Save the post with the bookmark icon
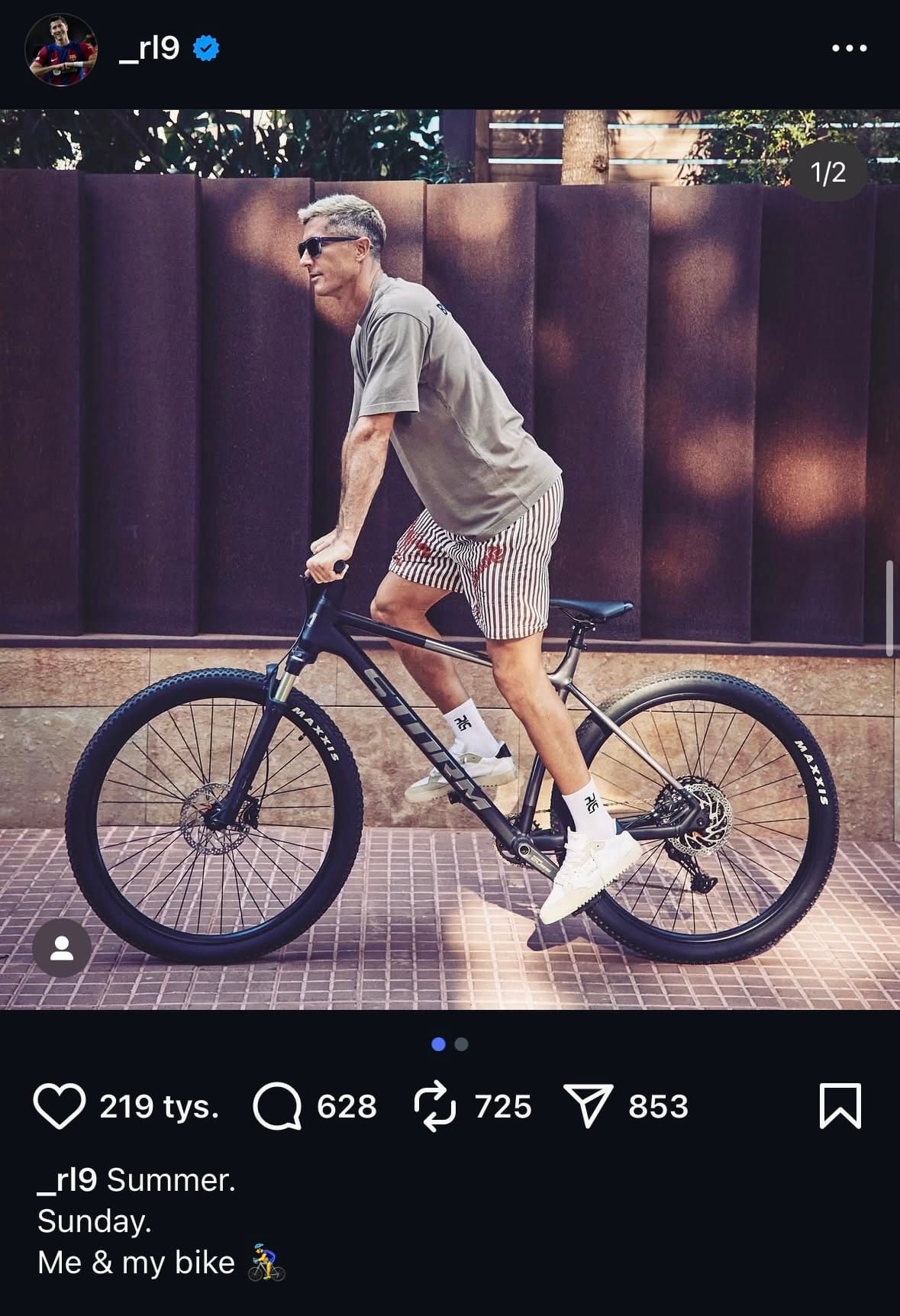 click(840, 1106)
